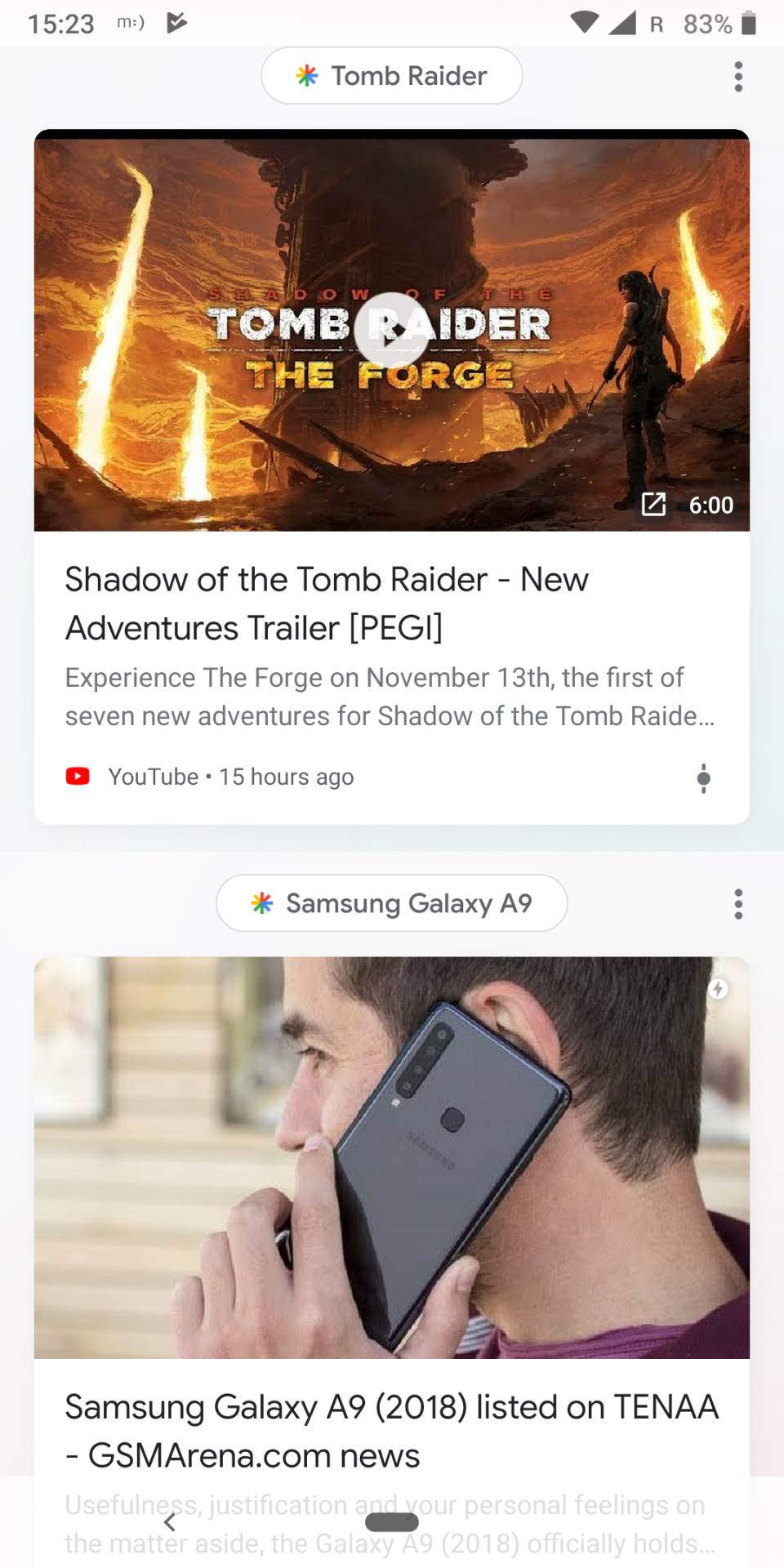
Task: Go back using the system back arrow
Action: 170,1522
